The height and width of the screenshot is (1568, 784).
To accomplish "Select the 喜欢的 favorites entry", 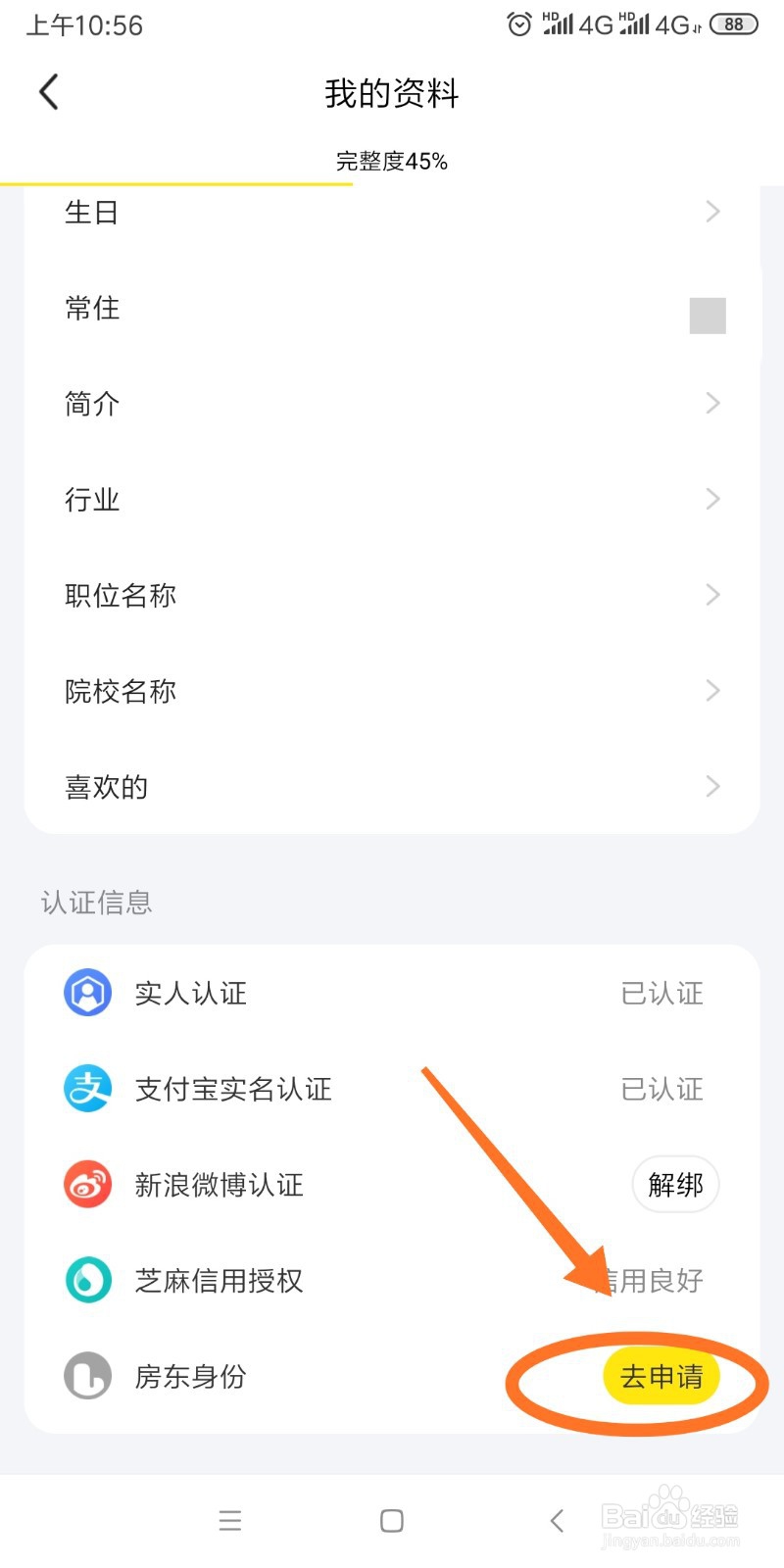I will 392,786.
